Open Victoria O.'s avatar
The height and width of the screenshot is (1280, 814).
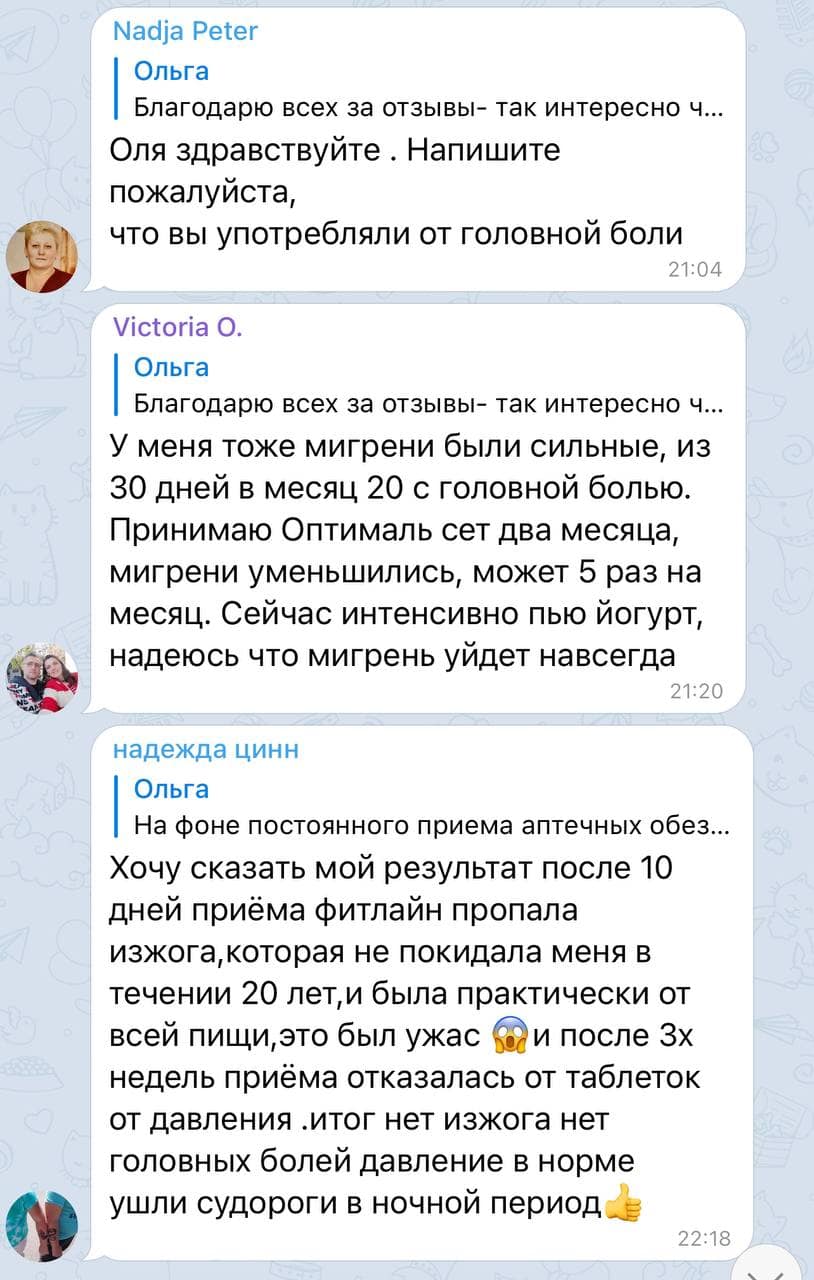[42, 677]
